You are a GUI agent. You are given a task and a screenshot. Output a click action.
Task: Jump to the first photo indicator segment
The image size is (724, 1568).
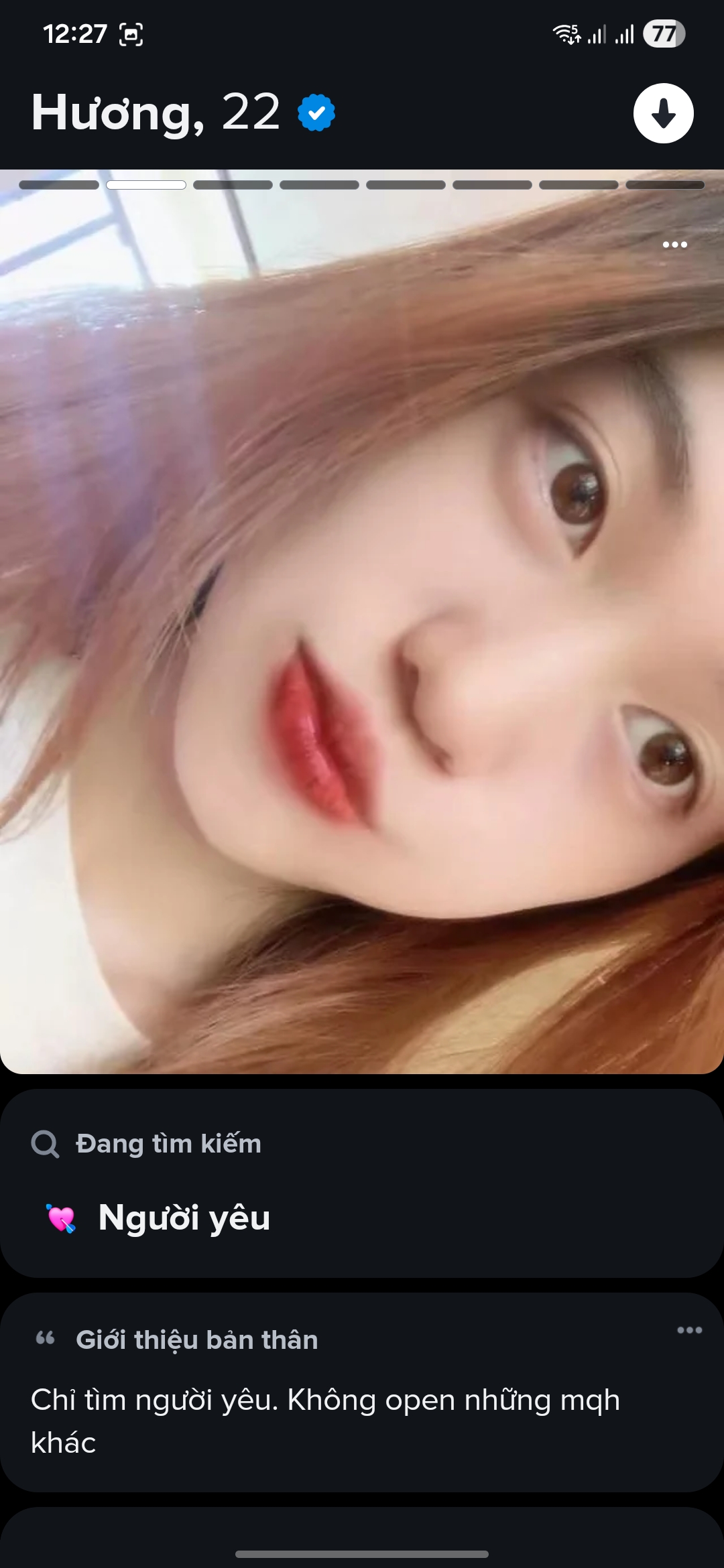click(x=59, y=185)
